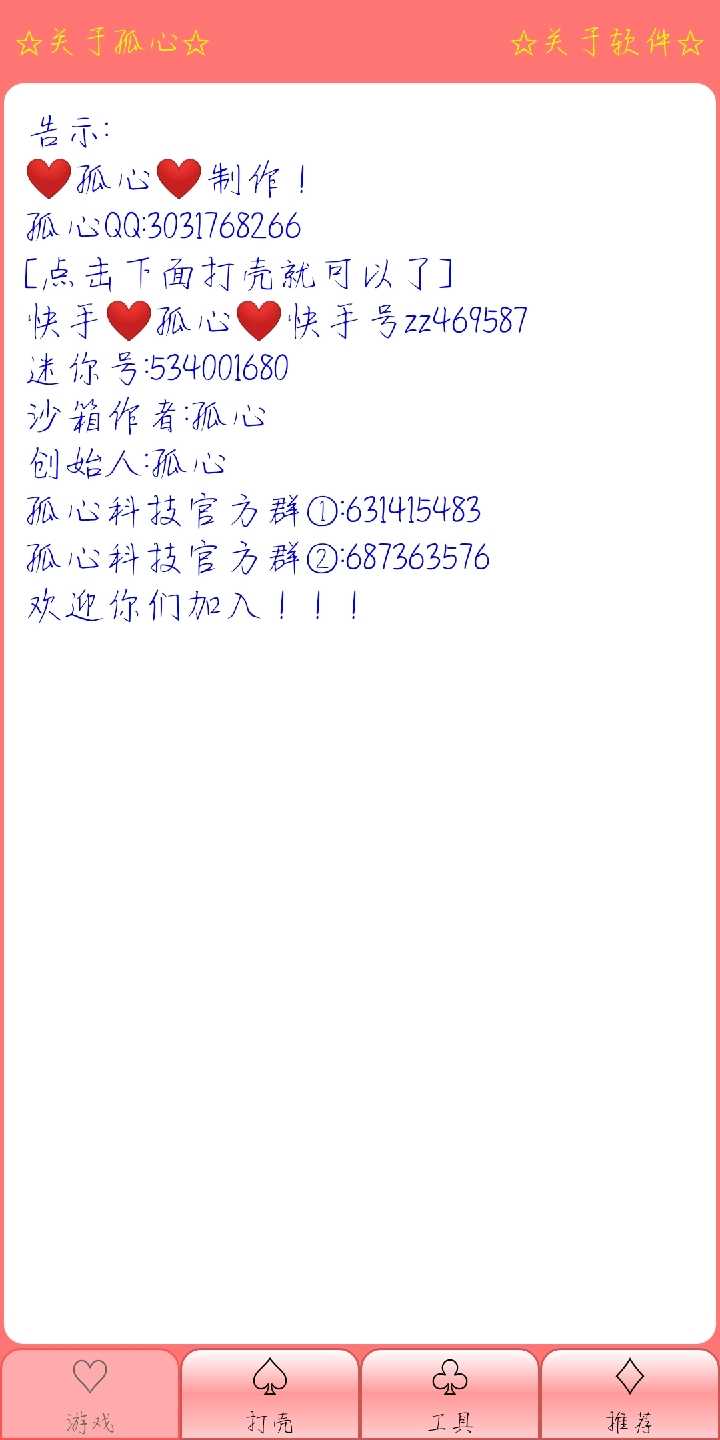Screen dimensions: 720x1440
Task: Open the ☆关于孤心☆ link
Action: click(112, 43)
